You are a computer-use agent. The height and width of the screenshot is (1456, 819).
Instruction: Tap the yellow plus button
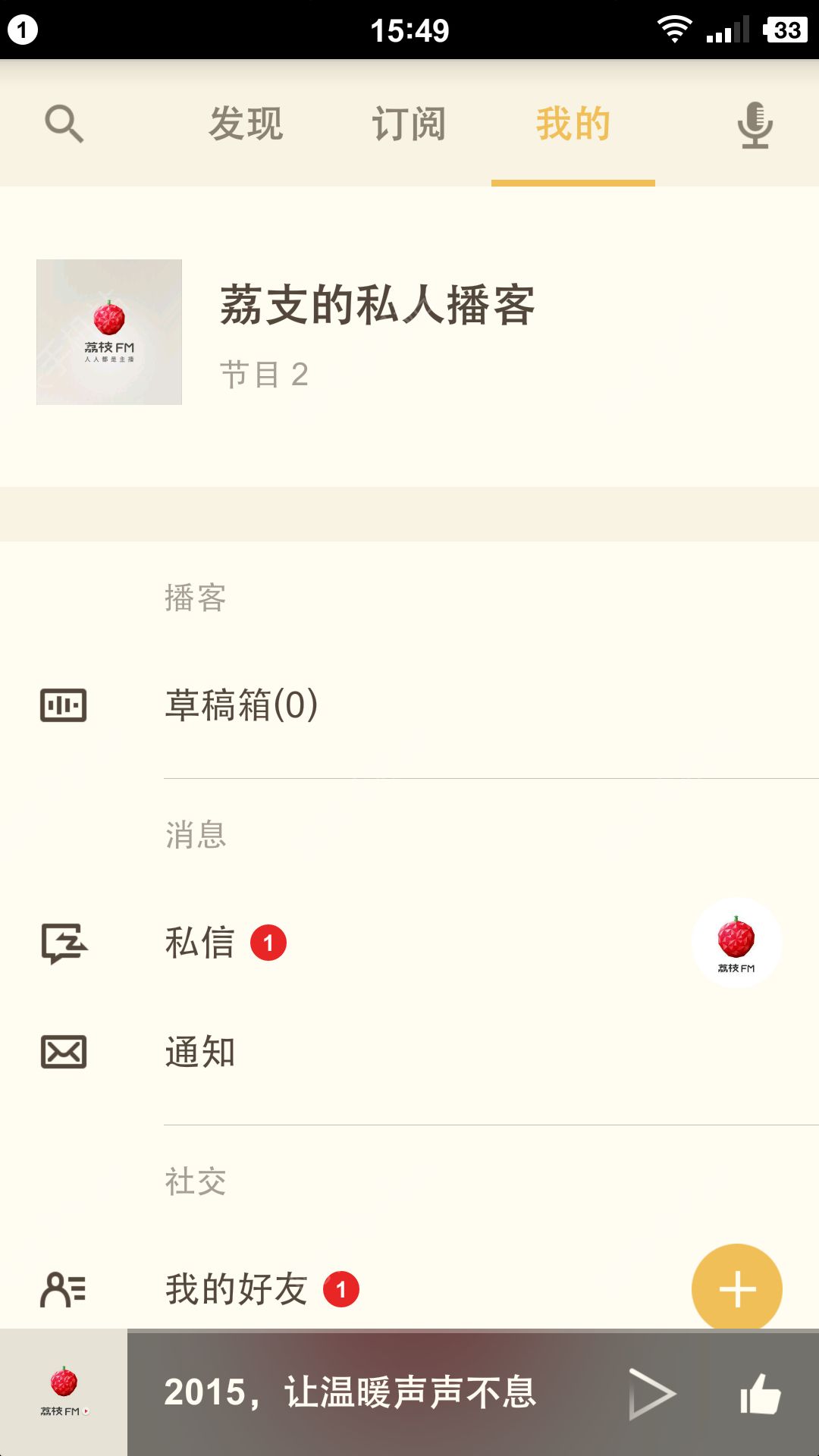(736, 1288)
